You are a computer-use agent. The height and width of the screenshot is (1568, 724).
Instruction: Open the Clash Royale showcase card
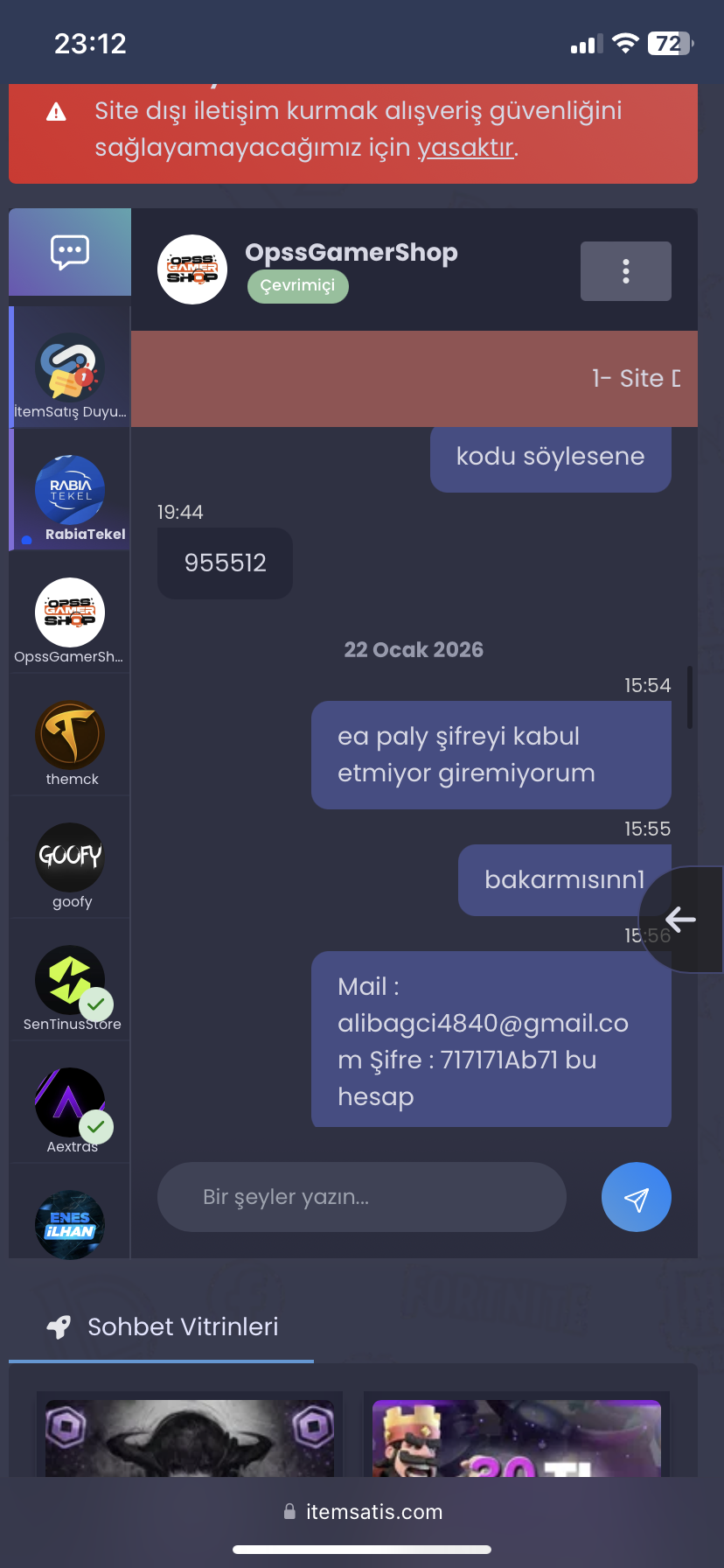pos(517,1435)
